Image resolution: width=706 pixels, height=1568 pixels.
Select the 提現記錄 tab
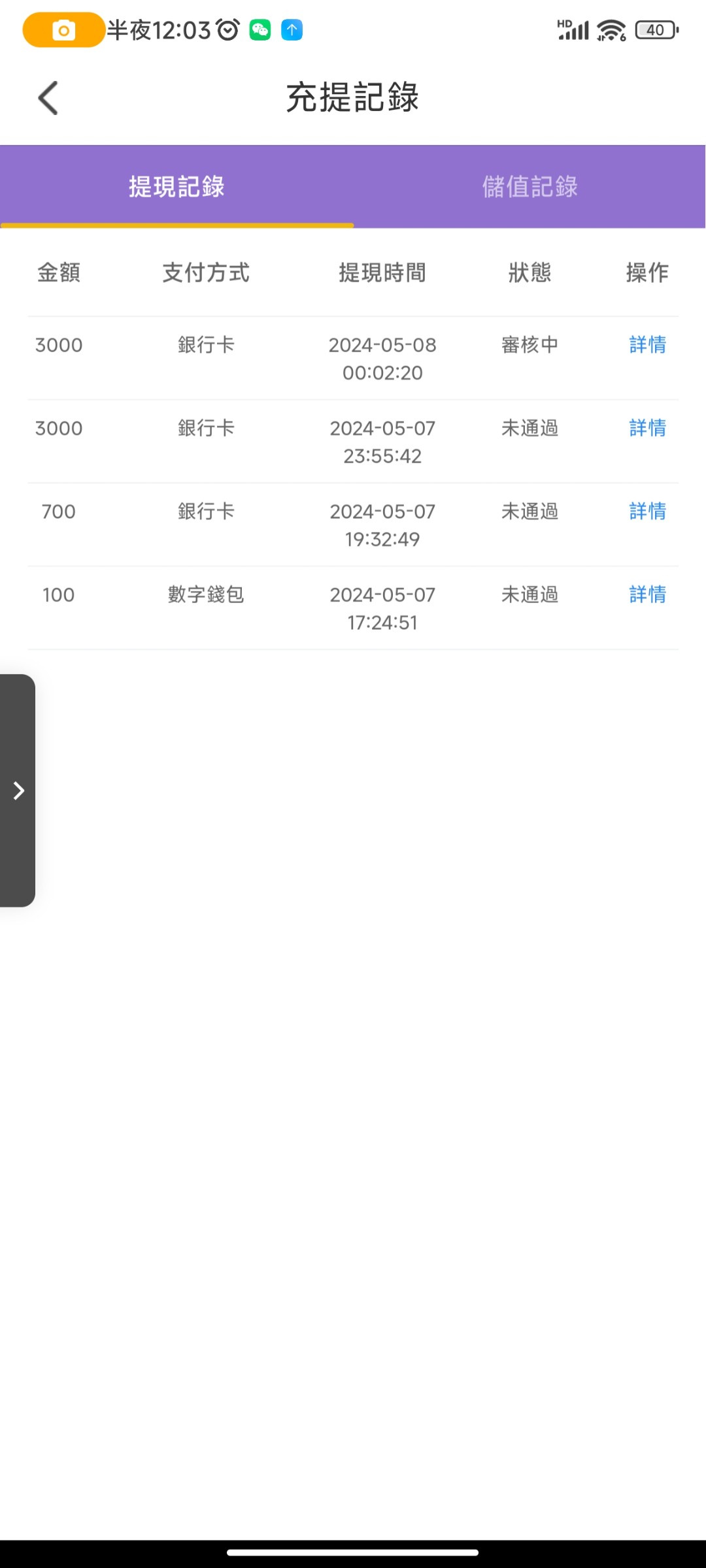coord(176,187)
